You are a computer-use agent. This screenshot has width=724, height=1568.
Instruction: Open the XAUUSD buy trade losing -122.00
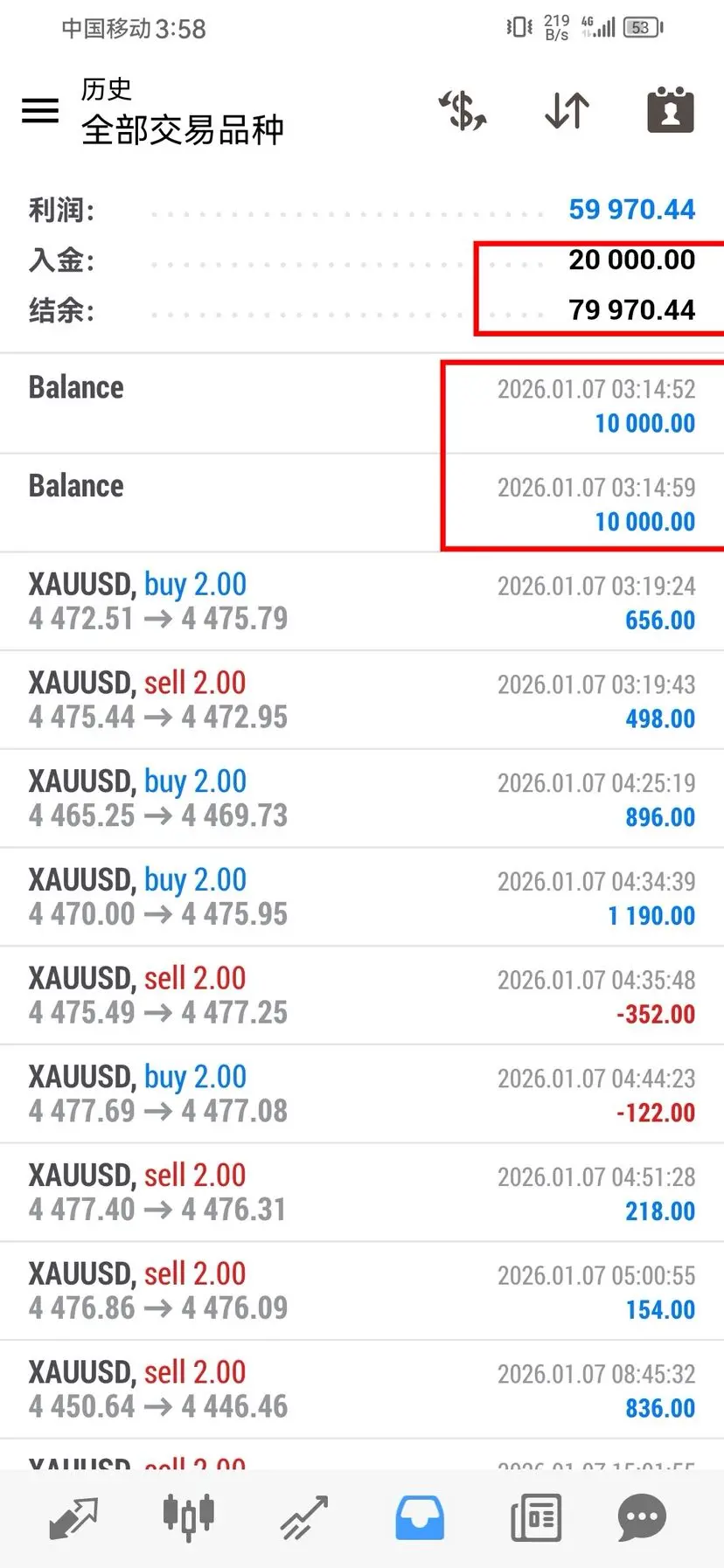pos(362,1094)
